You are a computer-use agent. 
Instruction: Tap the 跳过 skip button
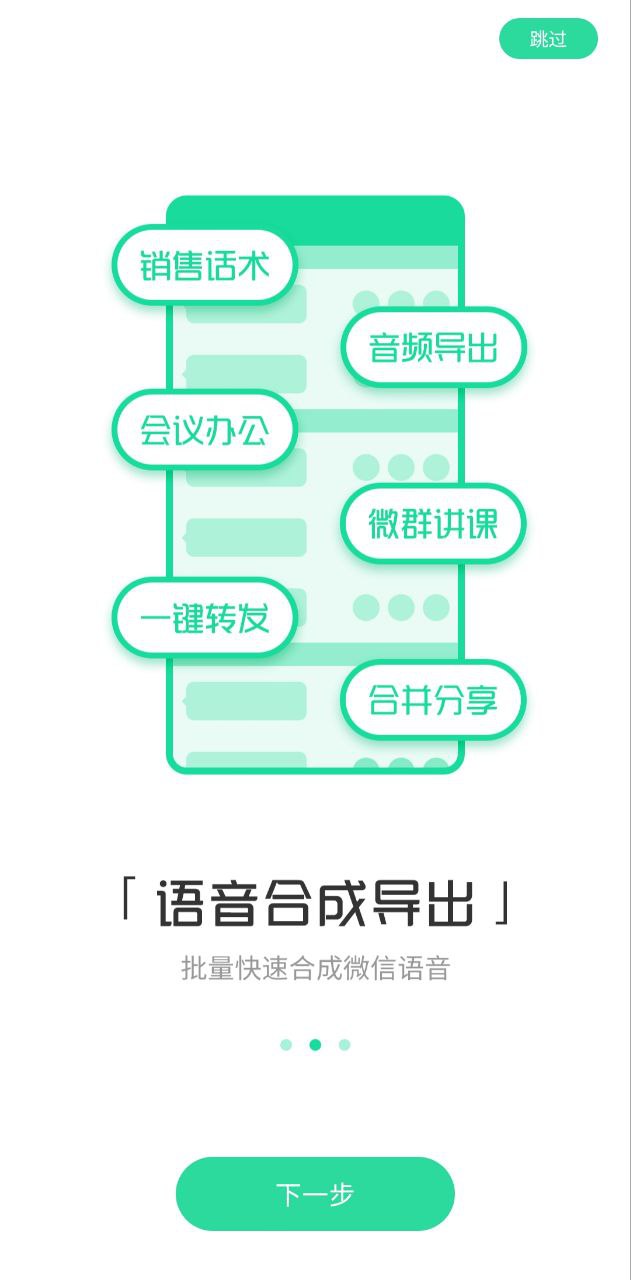(548, 39)
